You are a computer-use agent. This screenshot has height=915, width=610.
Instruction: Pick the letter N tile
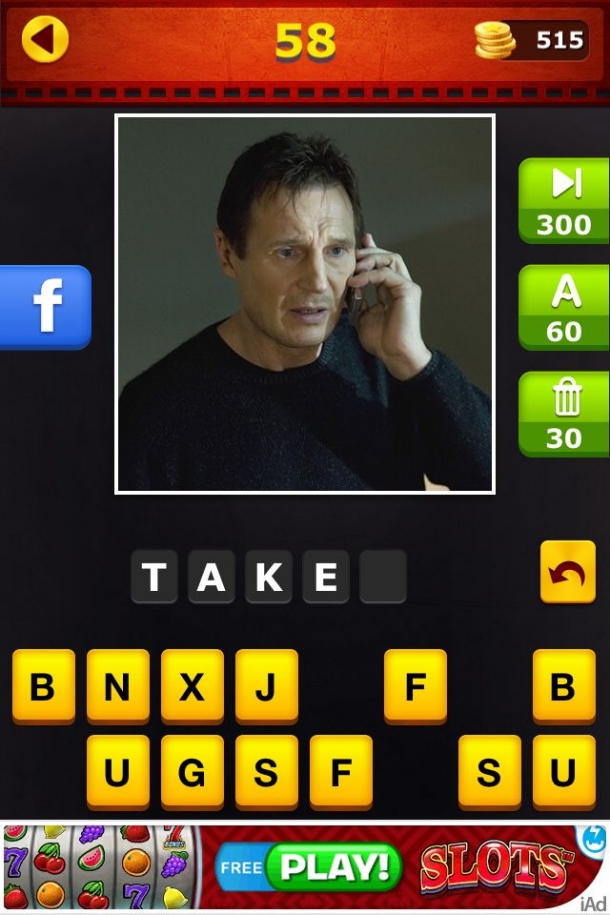118,686
